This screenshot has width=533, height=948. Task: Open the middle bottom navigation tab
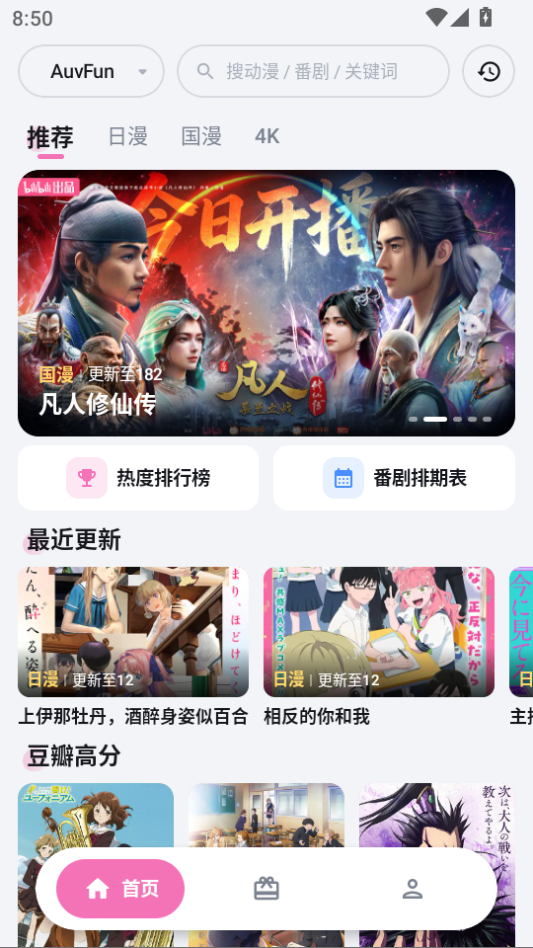tap(266, 889)
